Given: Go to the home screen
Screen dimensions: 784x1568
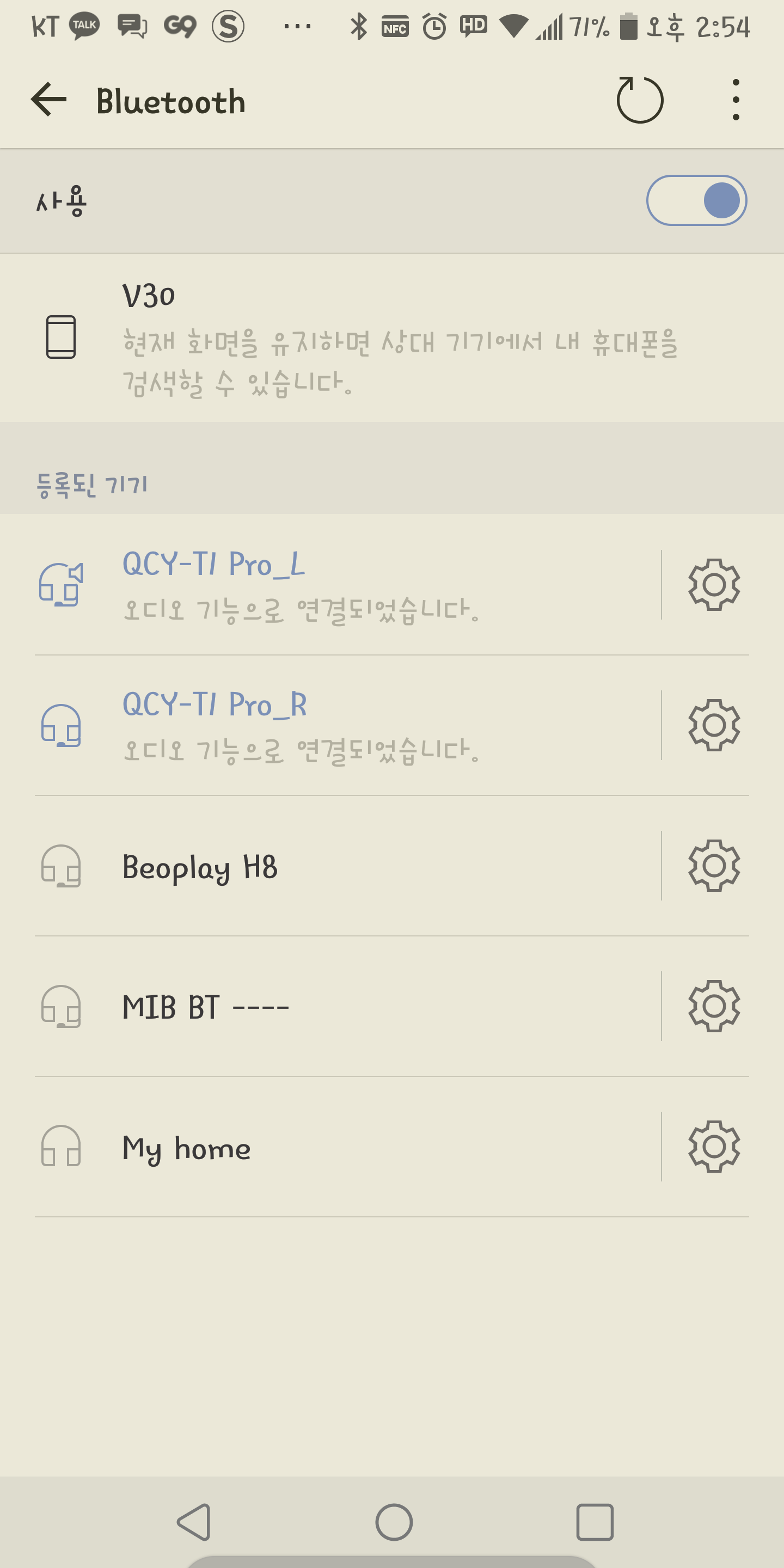Looking at the screenshot, I should [393, 1522].
